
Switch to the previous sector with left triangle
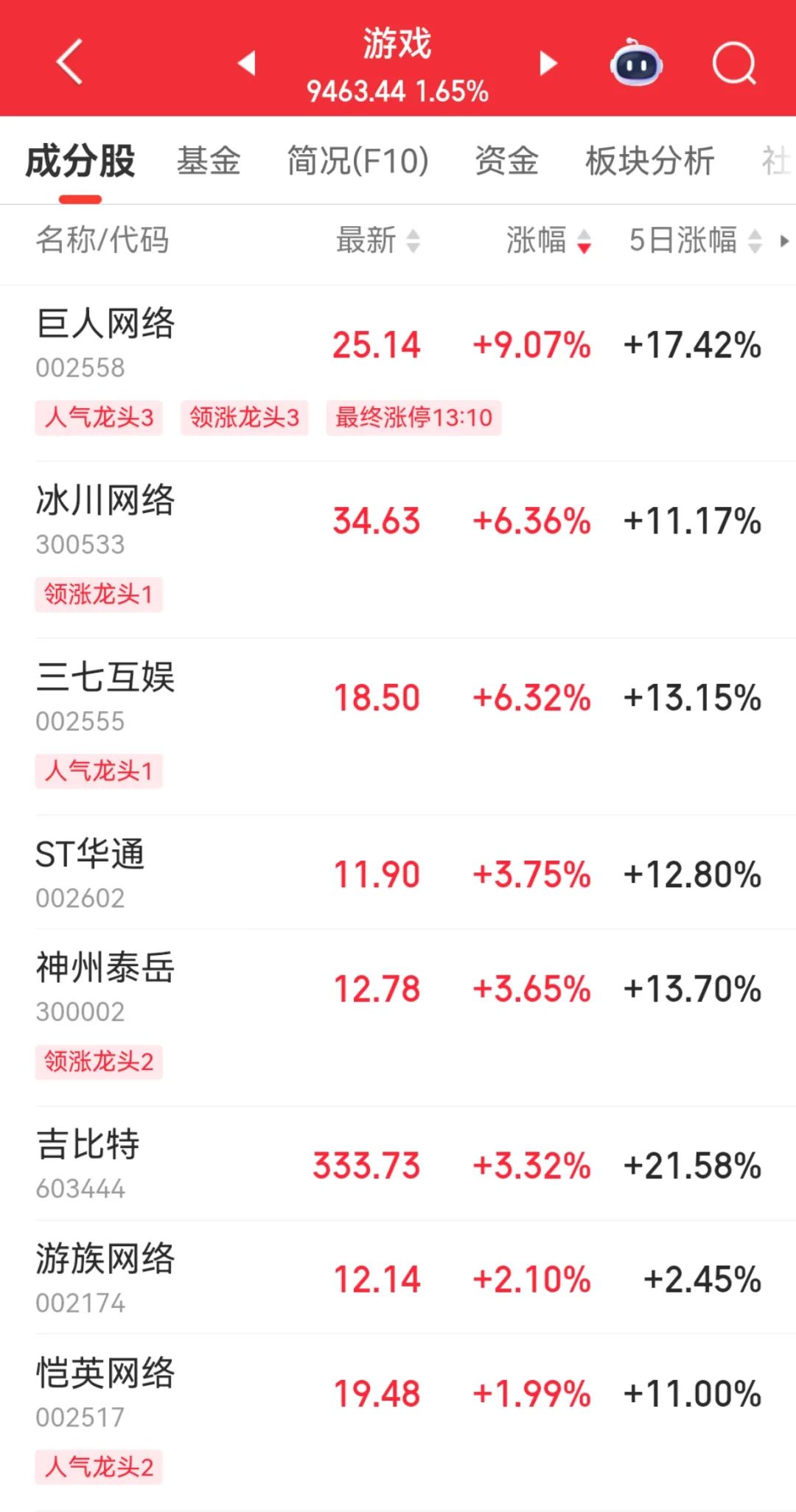pos(247,63)
